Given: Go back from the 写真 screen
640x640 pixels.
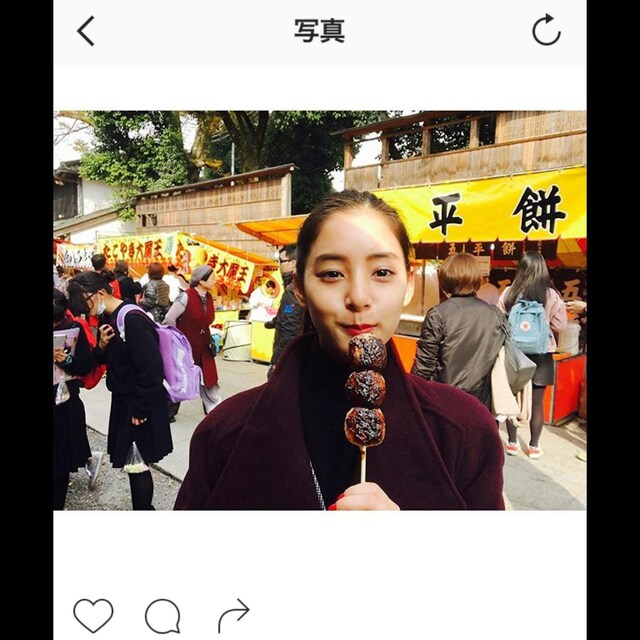Looking at the screenshot, I should click(x=86, y=31).
